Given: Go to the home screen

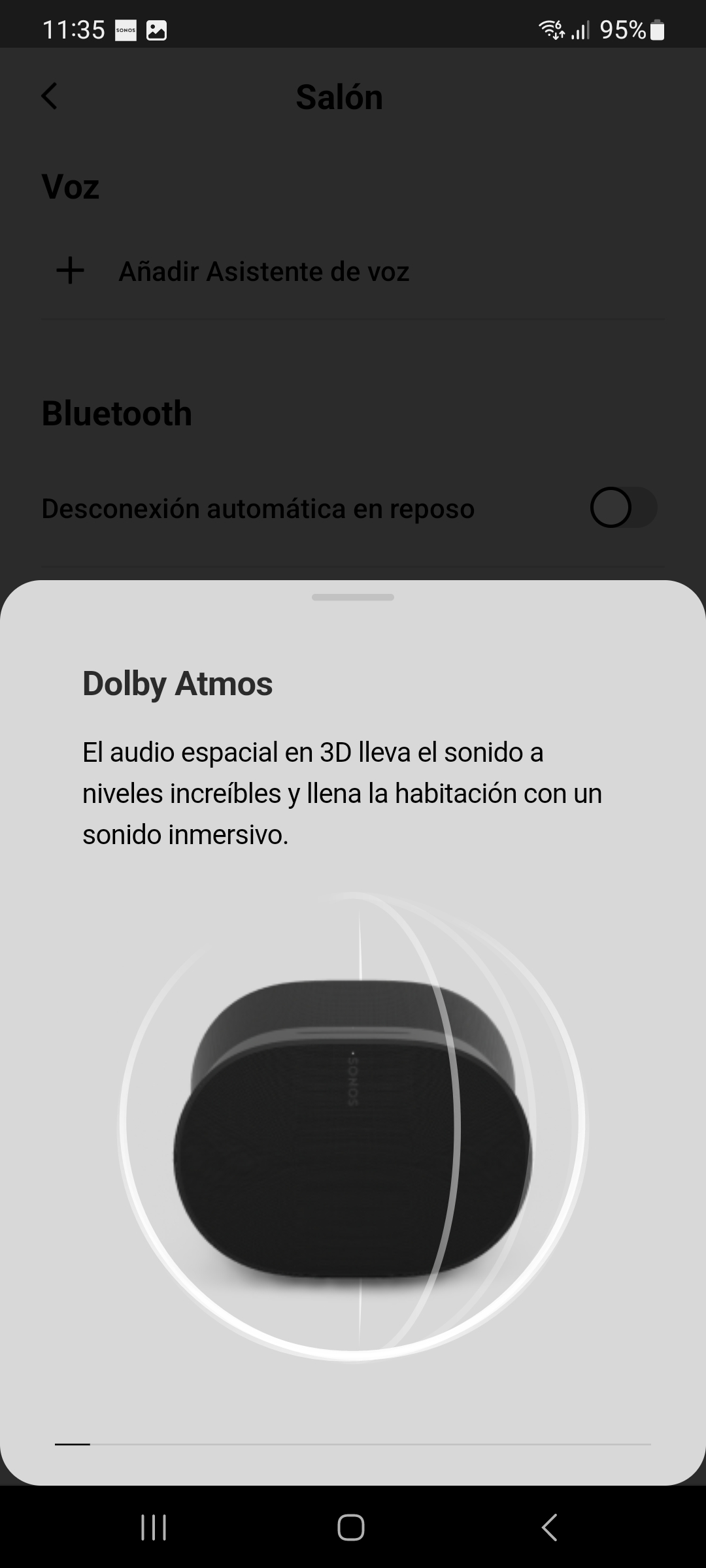Looking at the screenshot, I should (x=351, y=1527).
